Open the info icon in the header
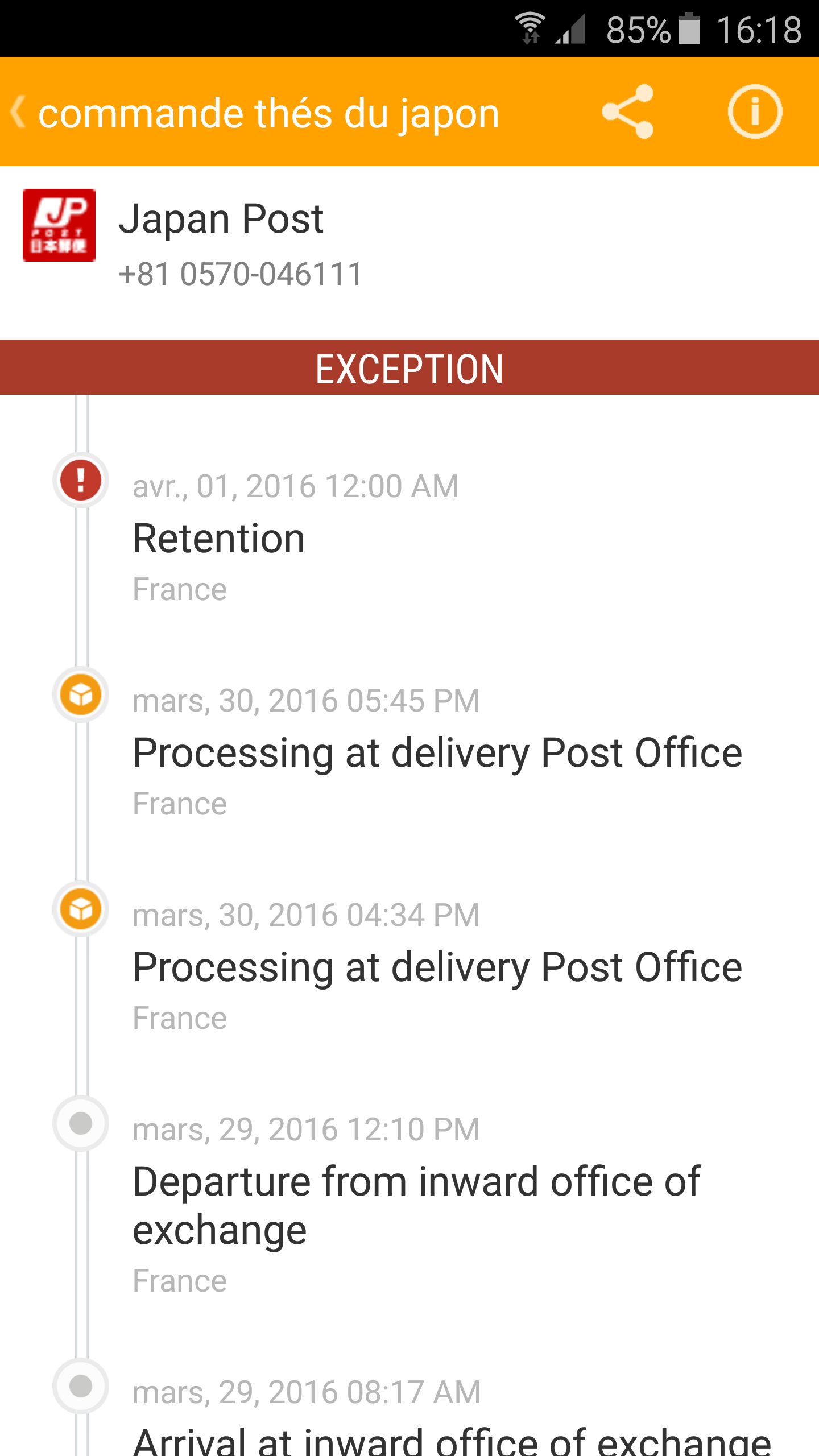This screenshot has width=819, height=1456. coord(755,111)
